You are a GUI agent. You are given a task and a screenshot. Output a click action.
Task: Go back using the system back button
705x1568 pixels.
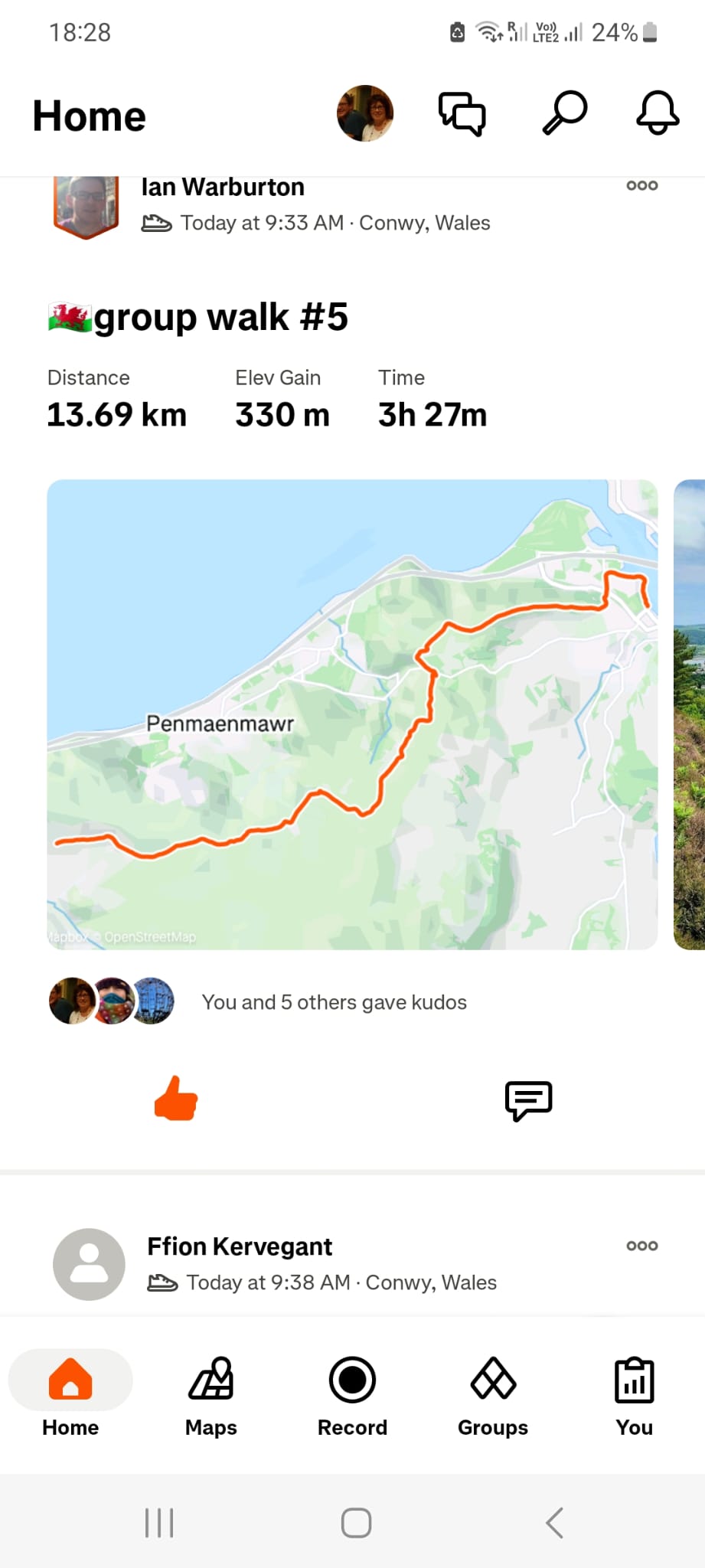click(x=554, y=1523)
